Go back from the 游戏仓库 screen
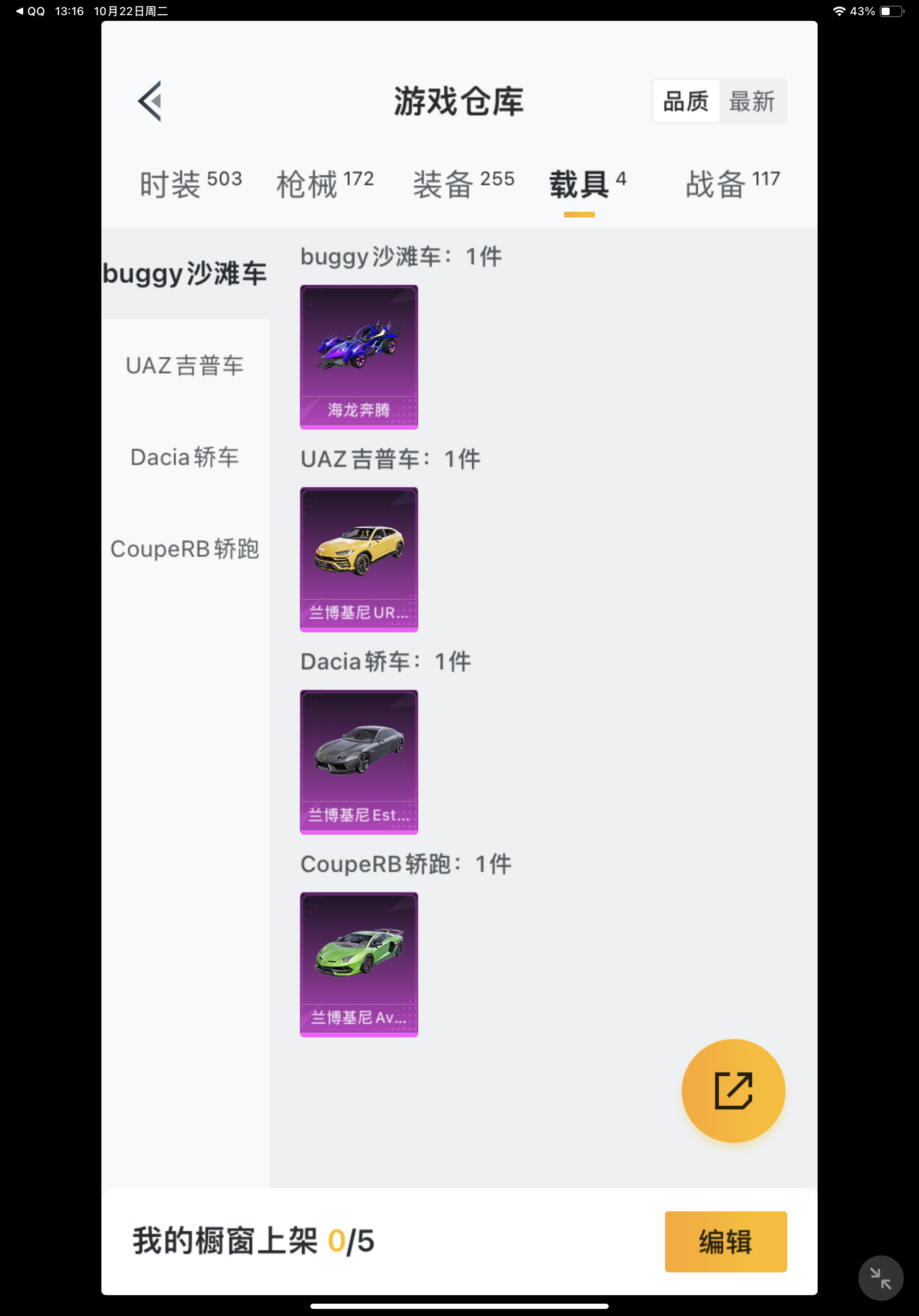This screenshot has width=919, height=1316. (x=150, y=101)
